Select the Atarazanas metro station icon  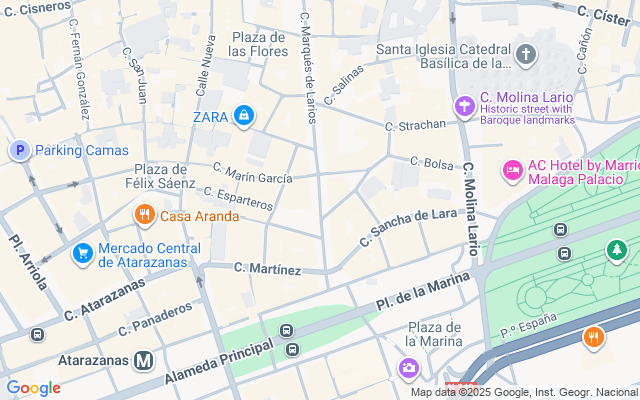click(x=145, y=360)
